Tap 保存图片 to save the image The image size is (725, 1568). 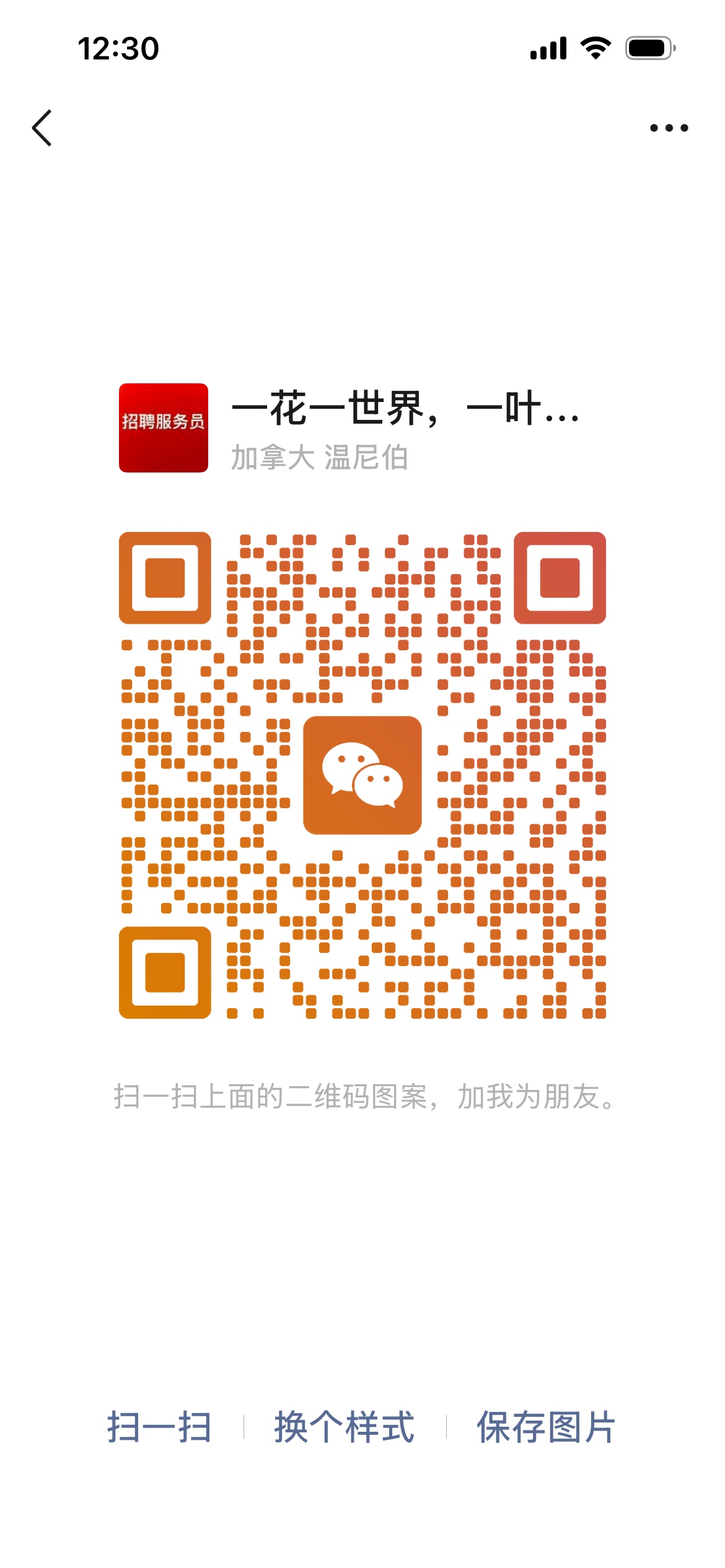click(x=545, y=1427)
